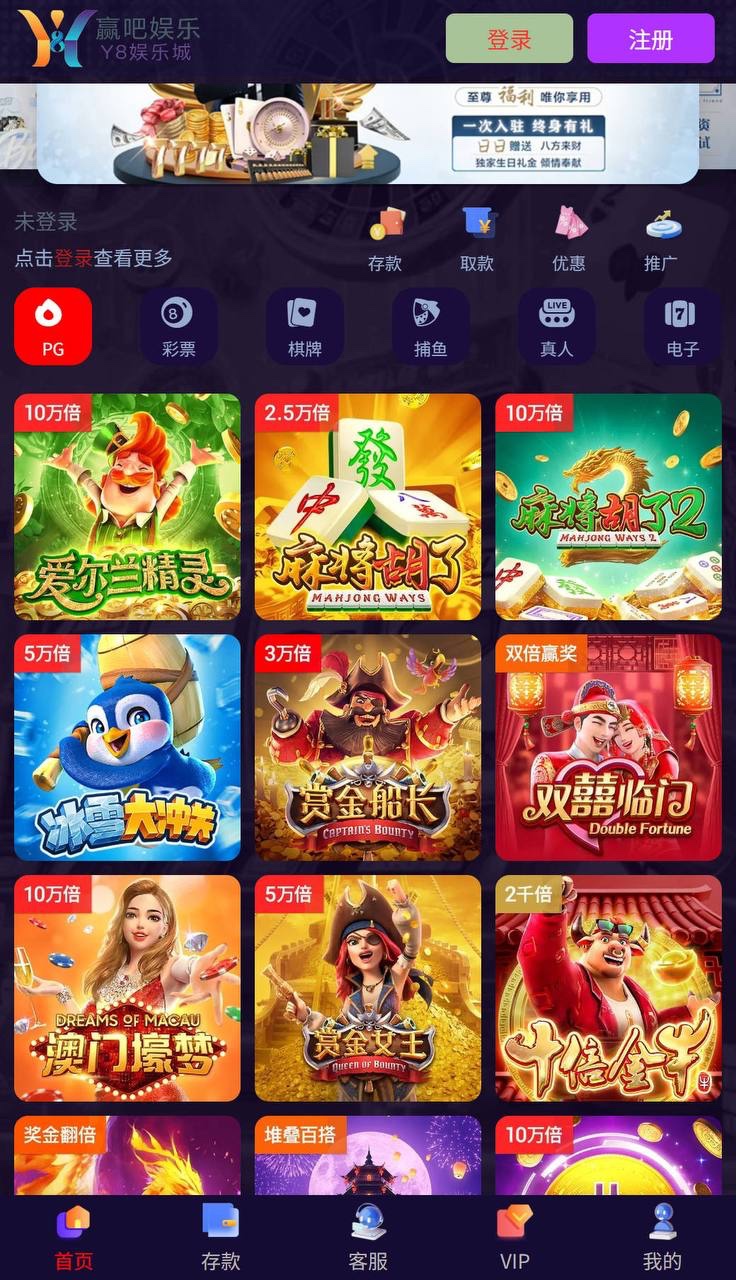Image resolution: width=736 pixels, height=1280 pixels.
Task: Switch to the 我的 profile tab
Action: [662, 1238]
